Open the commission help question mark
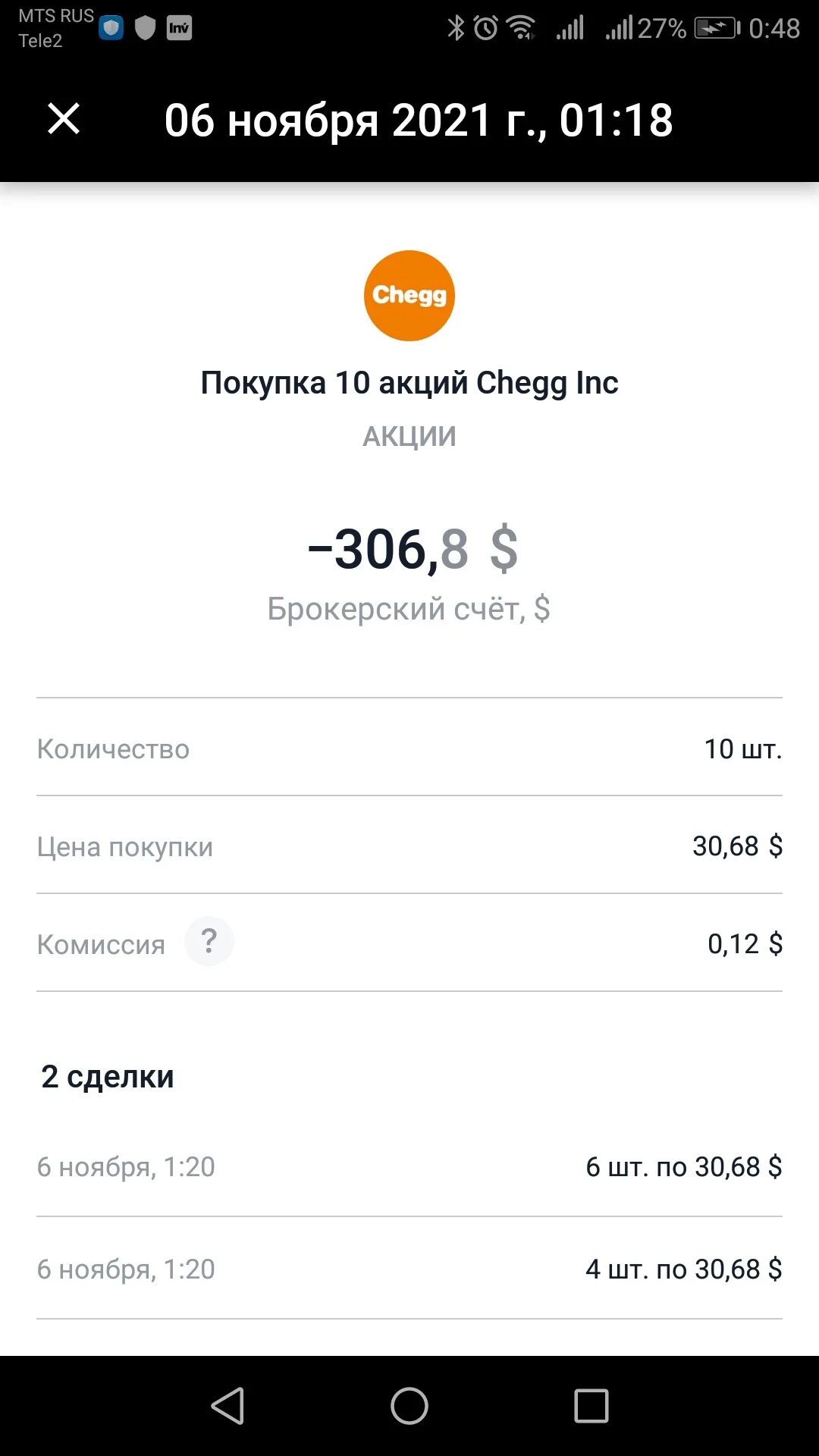This screenshot has height=1456, width=819. [209, 942]
